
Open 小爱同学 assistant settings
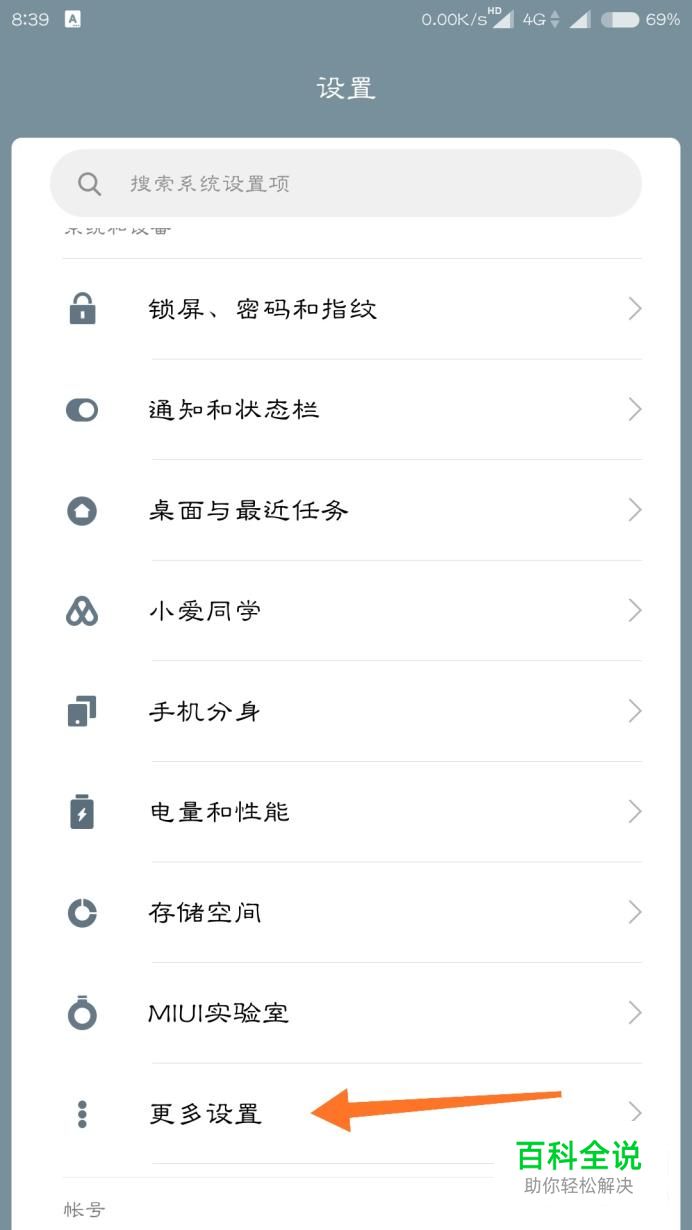pos(345,611)
